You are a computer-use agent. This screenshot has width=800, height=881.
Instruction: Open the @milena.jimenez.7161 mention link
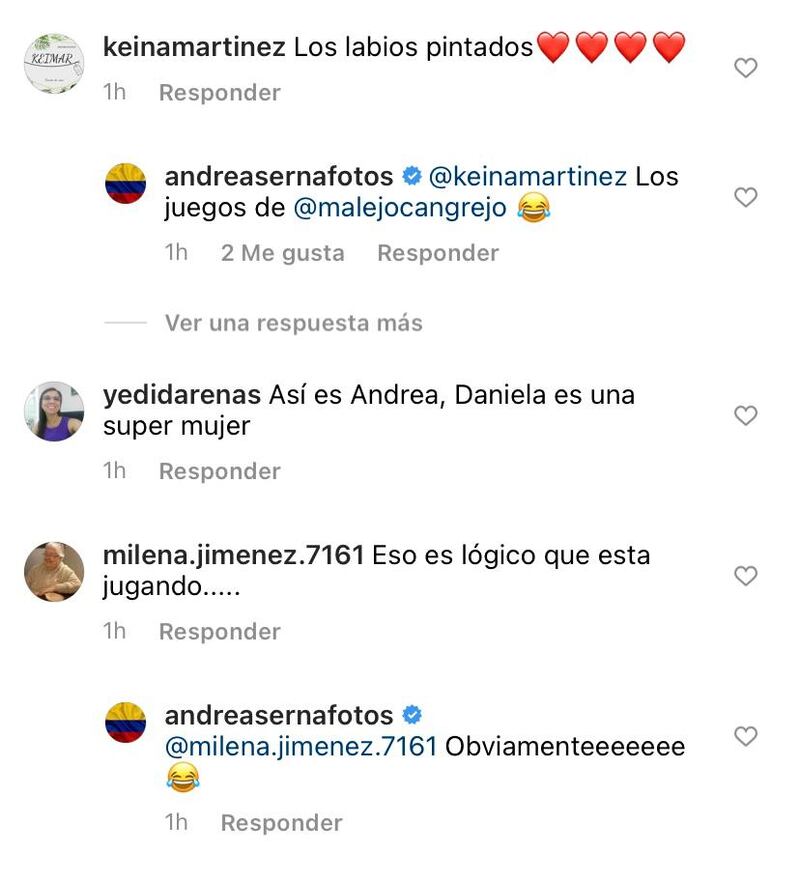[x=301, y=747]
